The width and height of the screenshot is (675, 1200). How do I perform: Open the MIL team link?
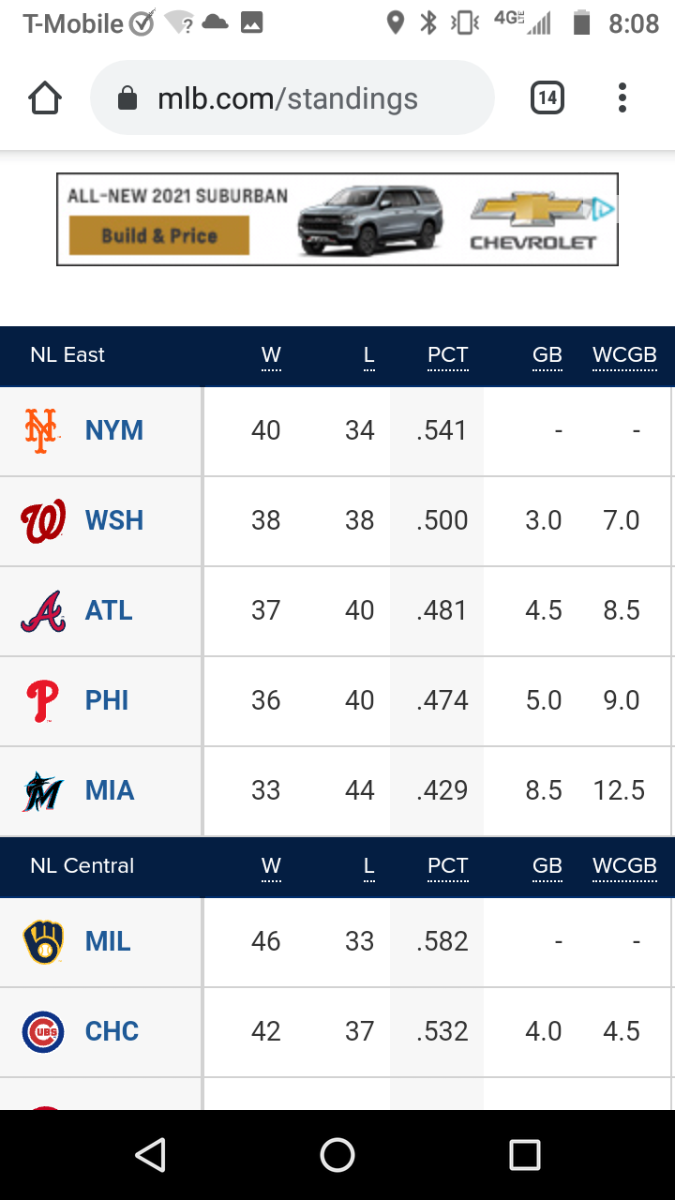(x=108, y=942)
